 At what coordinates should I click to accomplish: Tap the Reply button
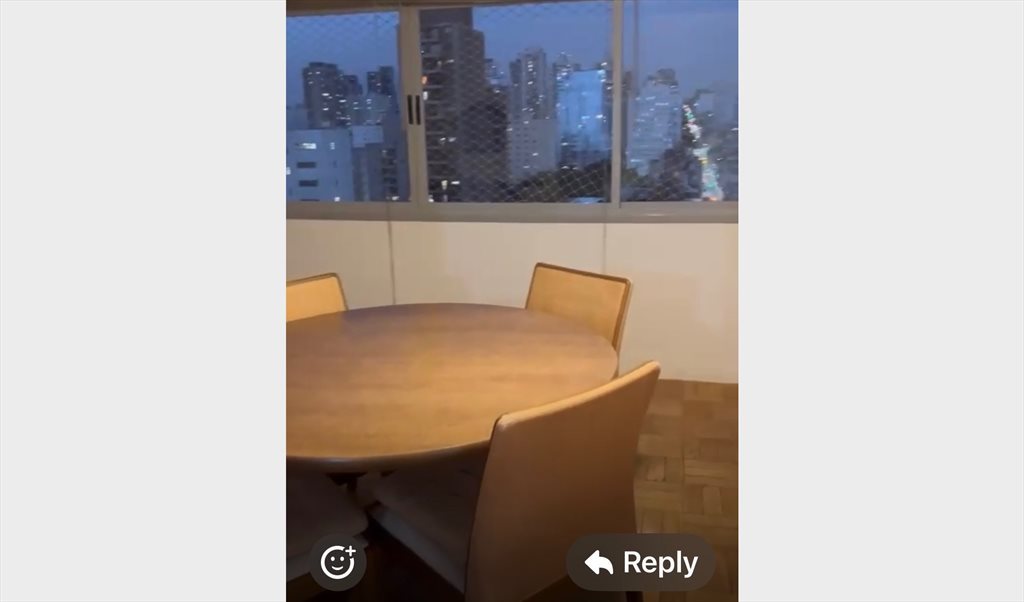(641, 563)
